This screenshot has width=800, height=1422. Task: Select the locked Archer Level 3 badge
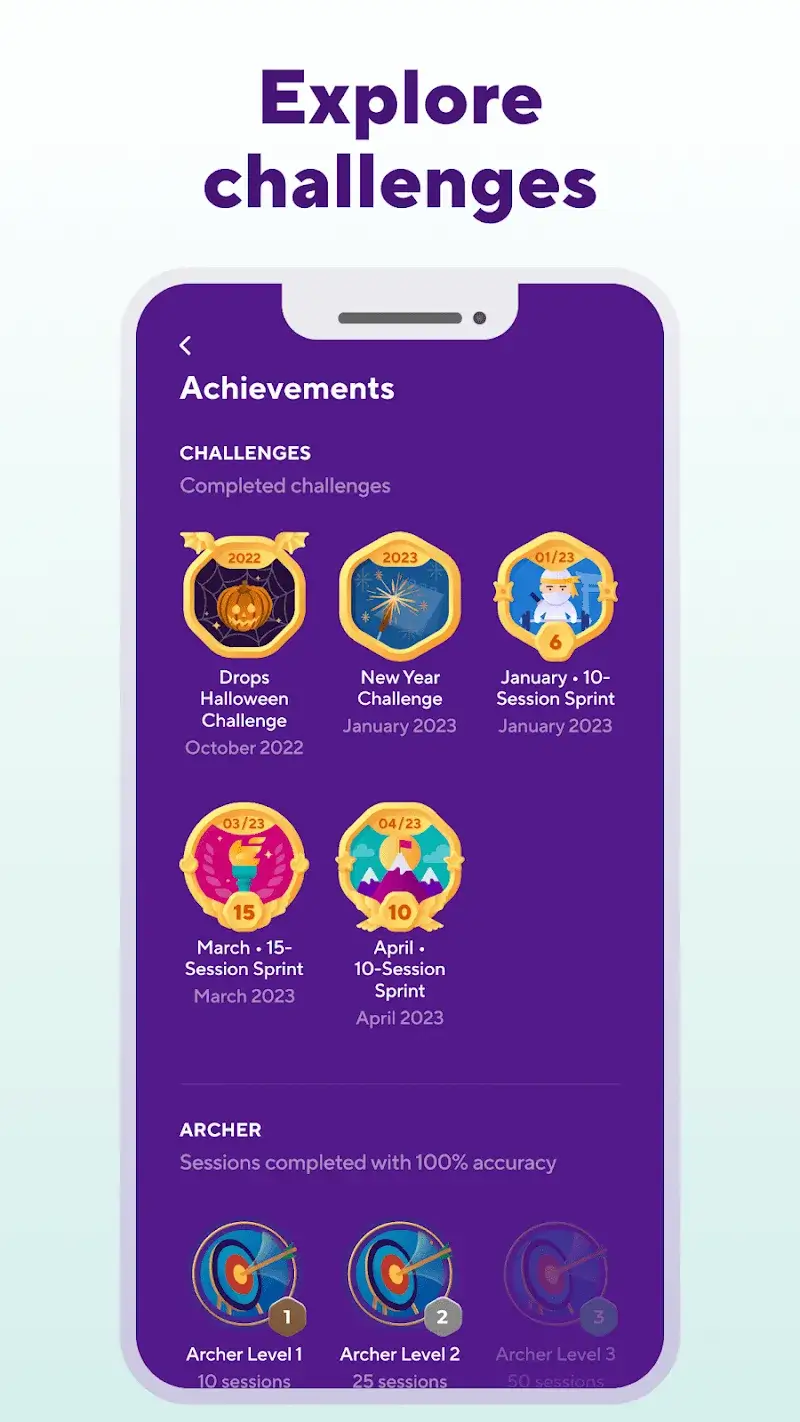coord(556,1272)
